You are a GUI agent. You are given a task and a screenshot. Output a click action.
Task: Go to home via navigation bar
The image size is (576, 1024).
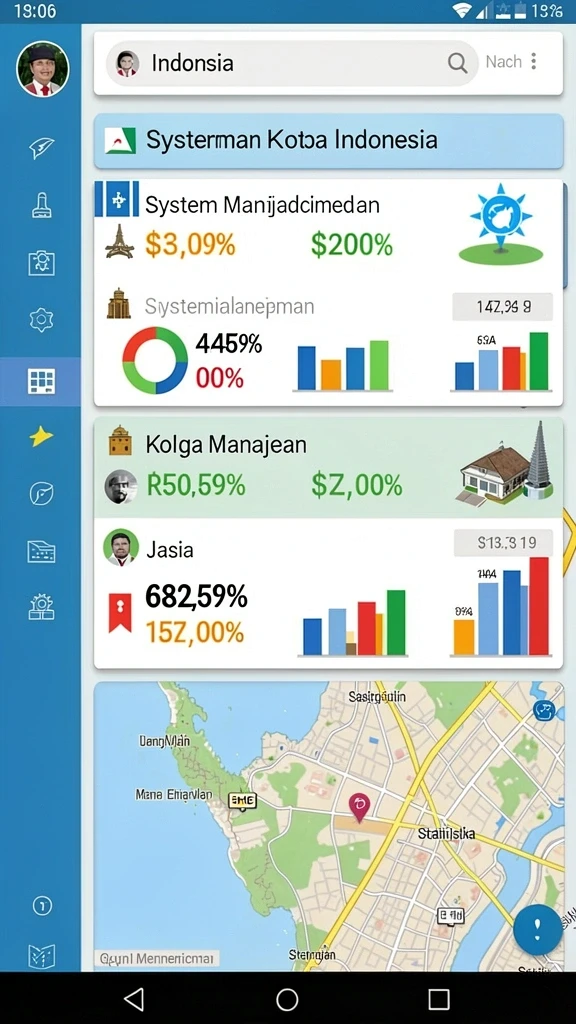click(x=287, y=999)
